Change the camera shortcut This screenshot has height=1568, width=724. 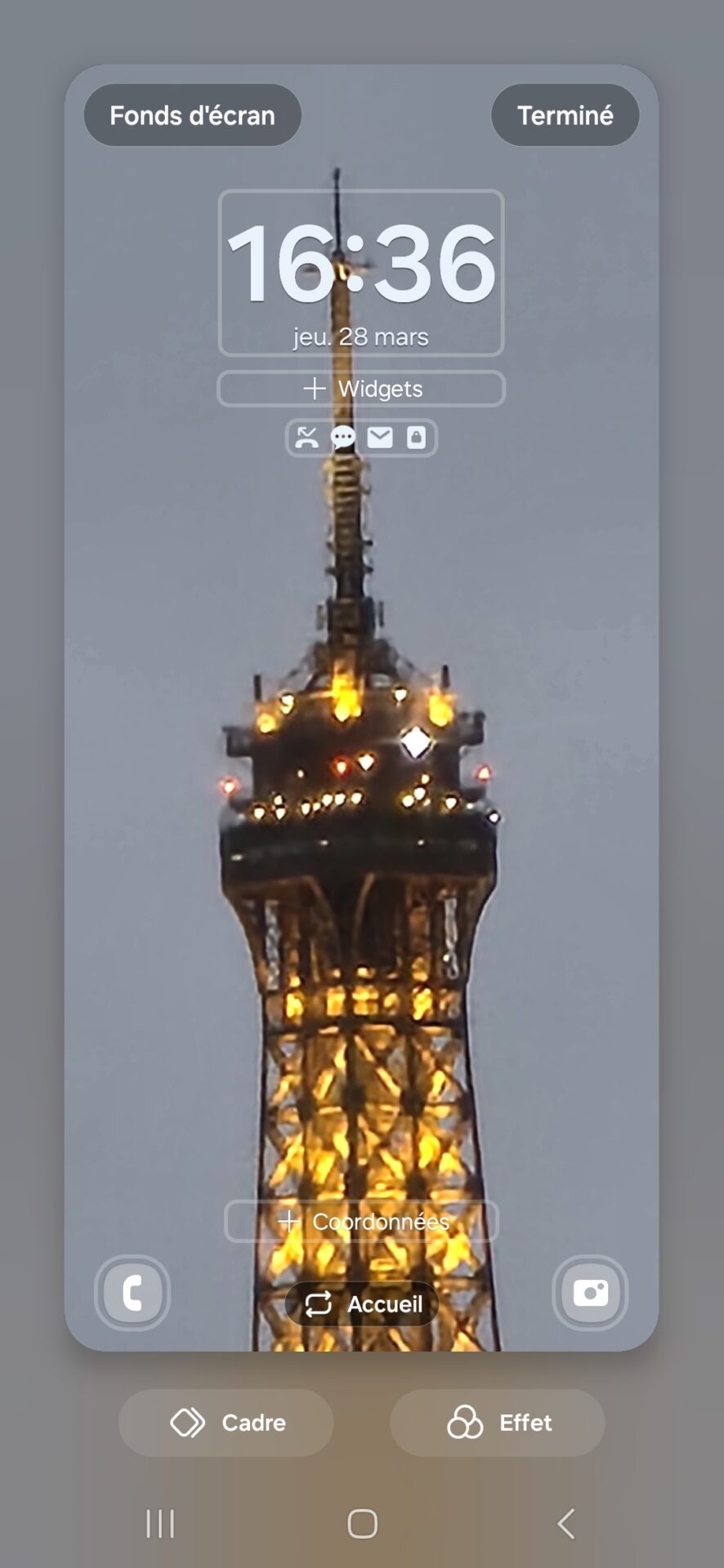(x=590, y=1293)
